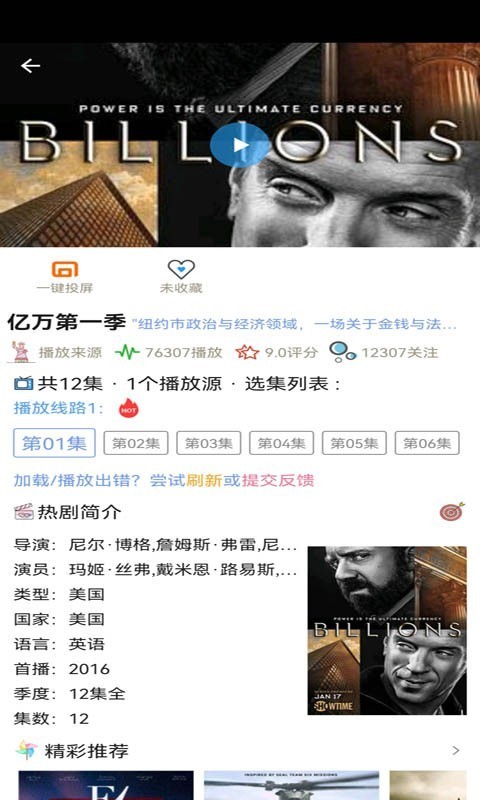Tap the 刷新 refresh link
This screenshot has width=480, height=800.
pyautogui.click(x=204, y=480)
